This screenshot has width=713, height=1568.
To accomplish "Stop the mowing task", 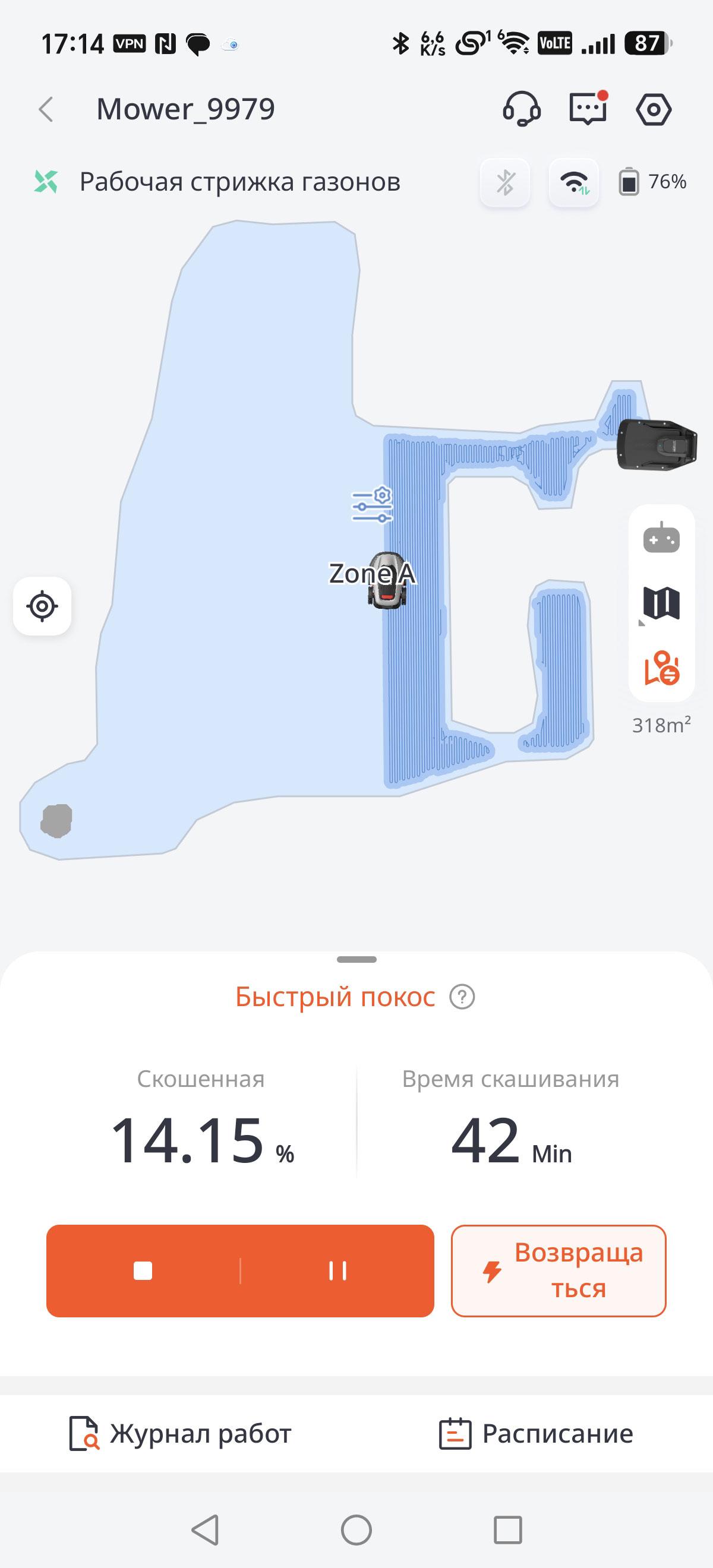I will pyautogui.click(x=143, y=1271).
